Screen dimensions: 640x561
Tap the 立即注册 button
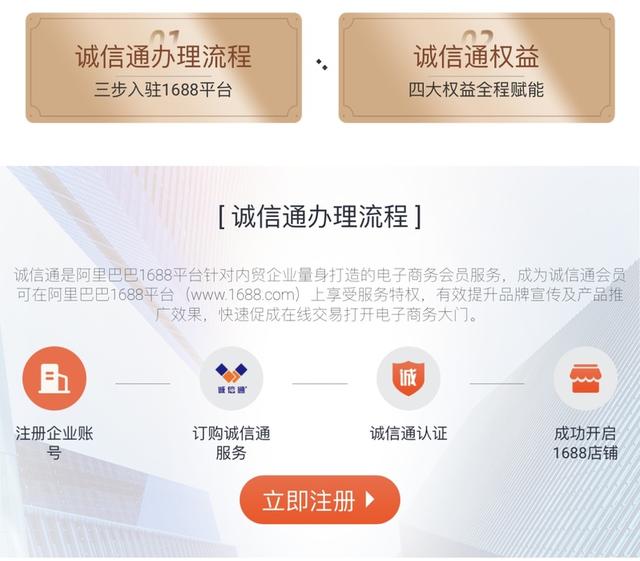[319, 500]
